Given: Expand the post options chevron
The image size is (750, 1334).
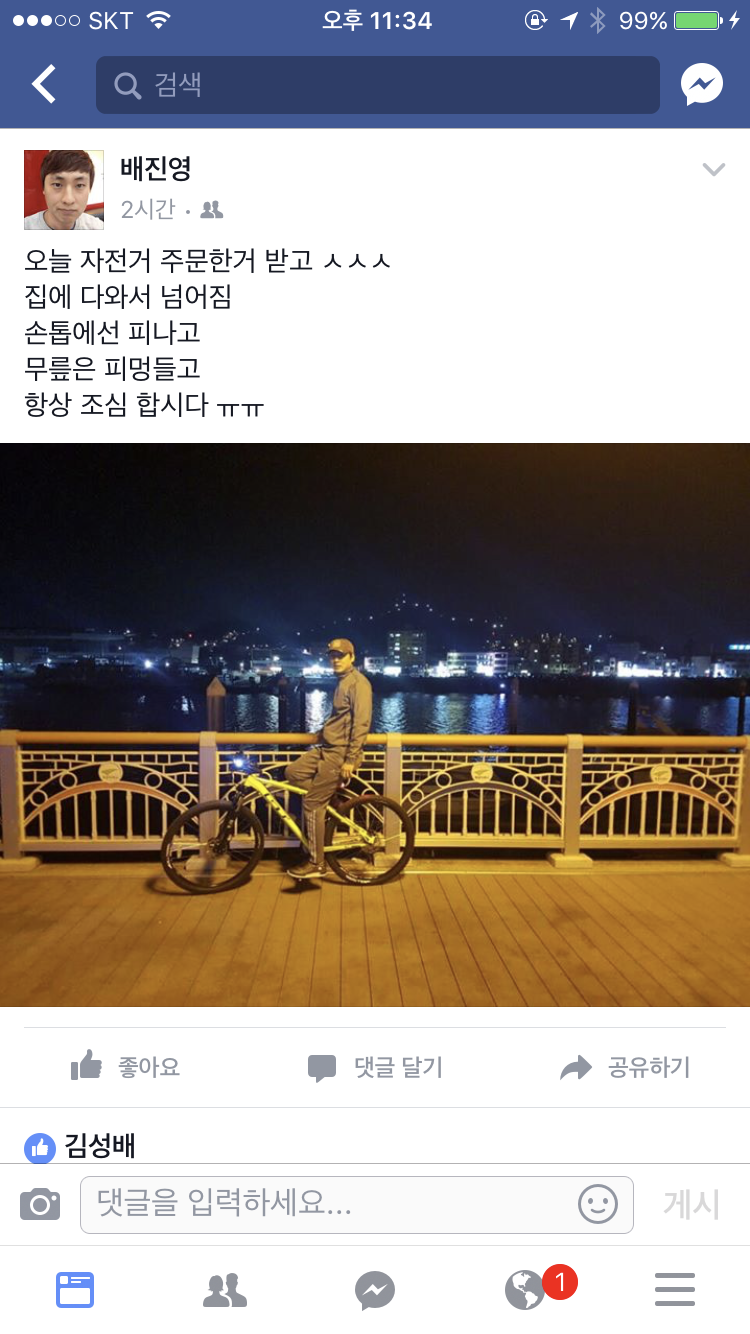Looking at the screenshot, I should coord(713,170).
